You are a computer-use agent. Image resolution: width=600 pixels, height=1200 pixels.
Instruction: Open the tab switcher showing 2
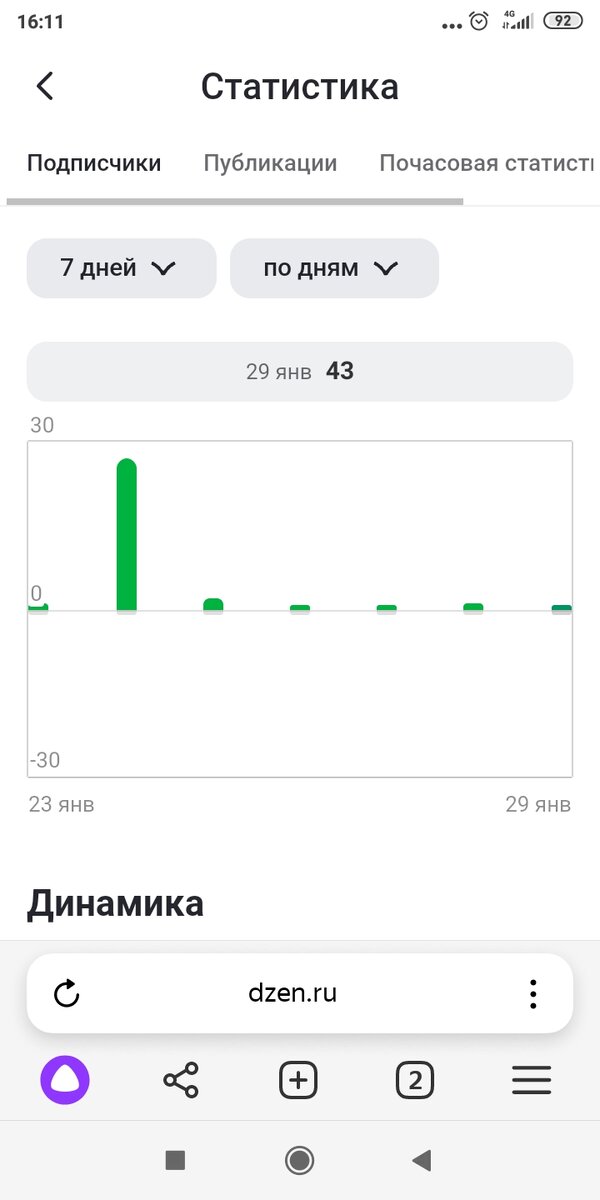point(415,1080)
